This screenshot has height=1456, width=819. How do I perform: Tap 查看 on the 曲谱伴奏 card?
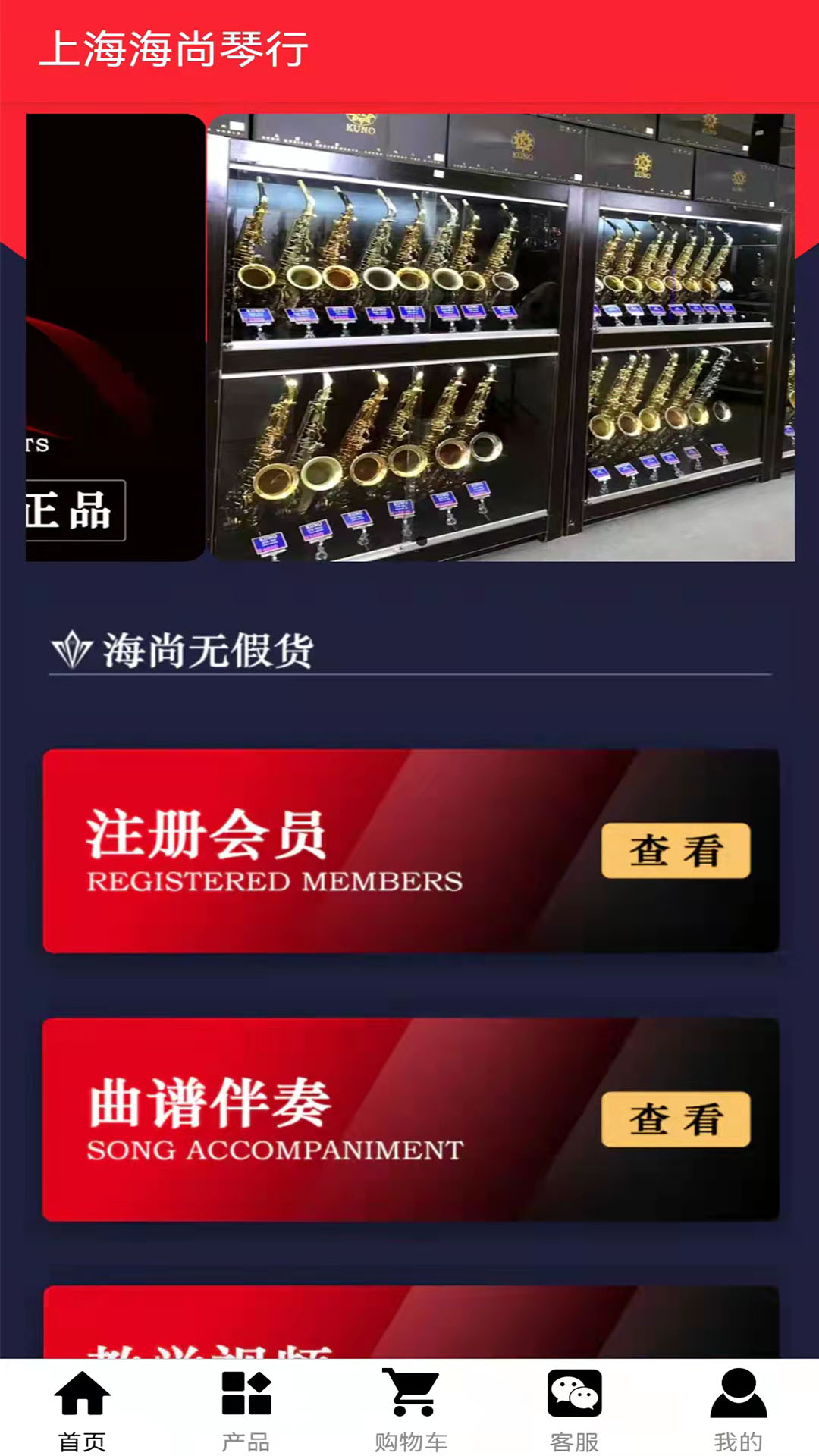pos(675,1119)
